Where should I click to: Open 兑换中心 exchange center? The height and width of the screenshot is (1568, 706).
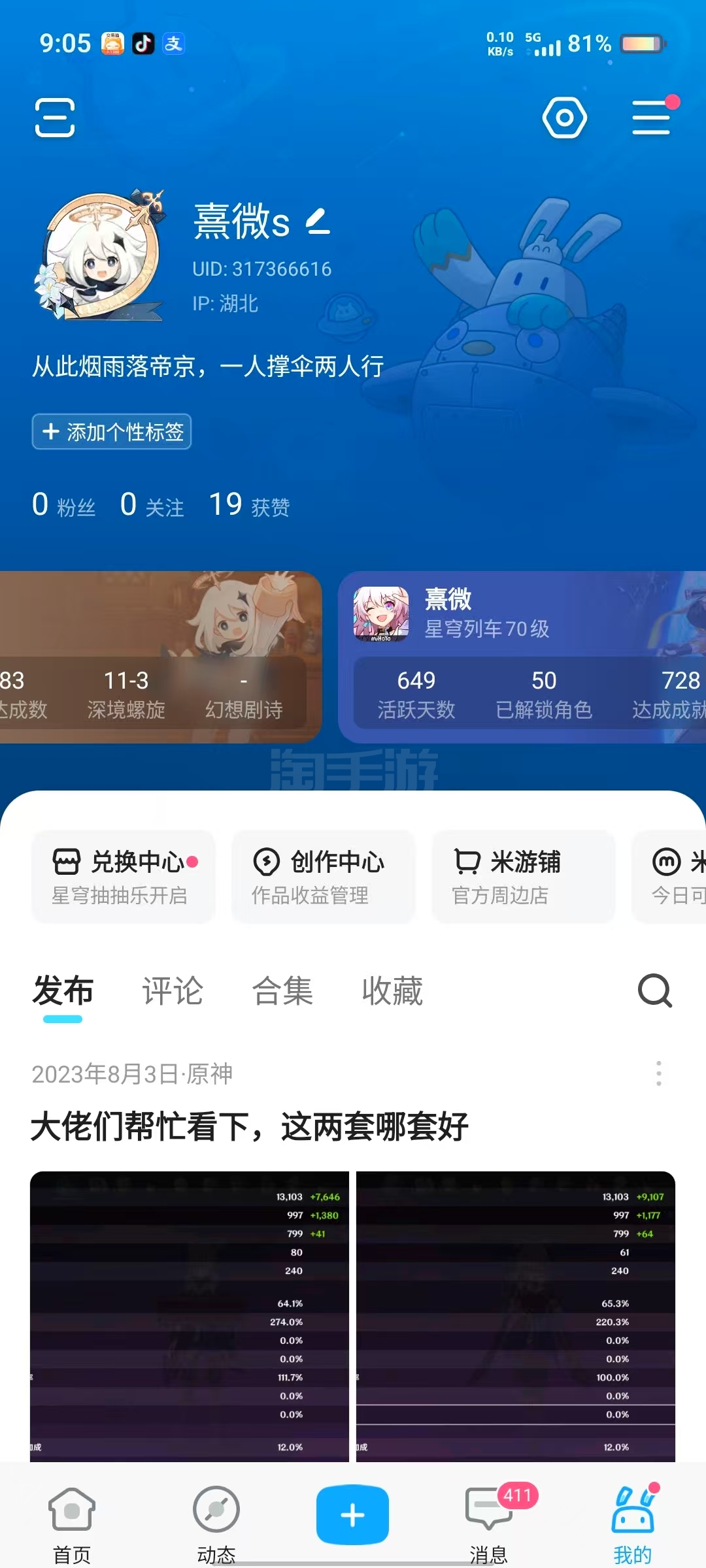click(x=124, y=876)
